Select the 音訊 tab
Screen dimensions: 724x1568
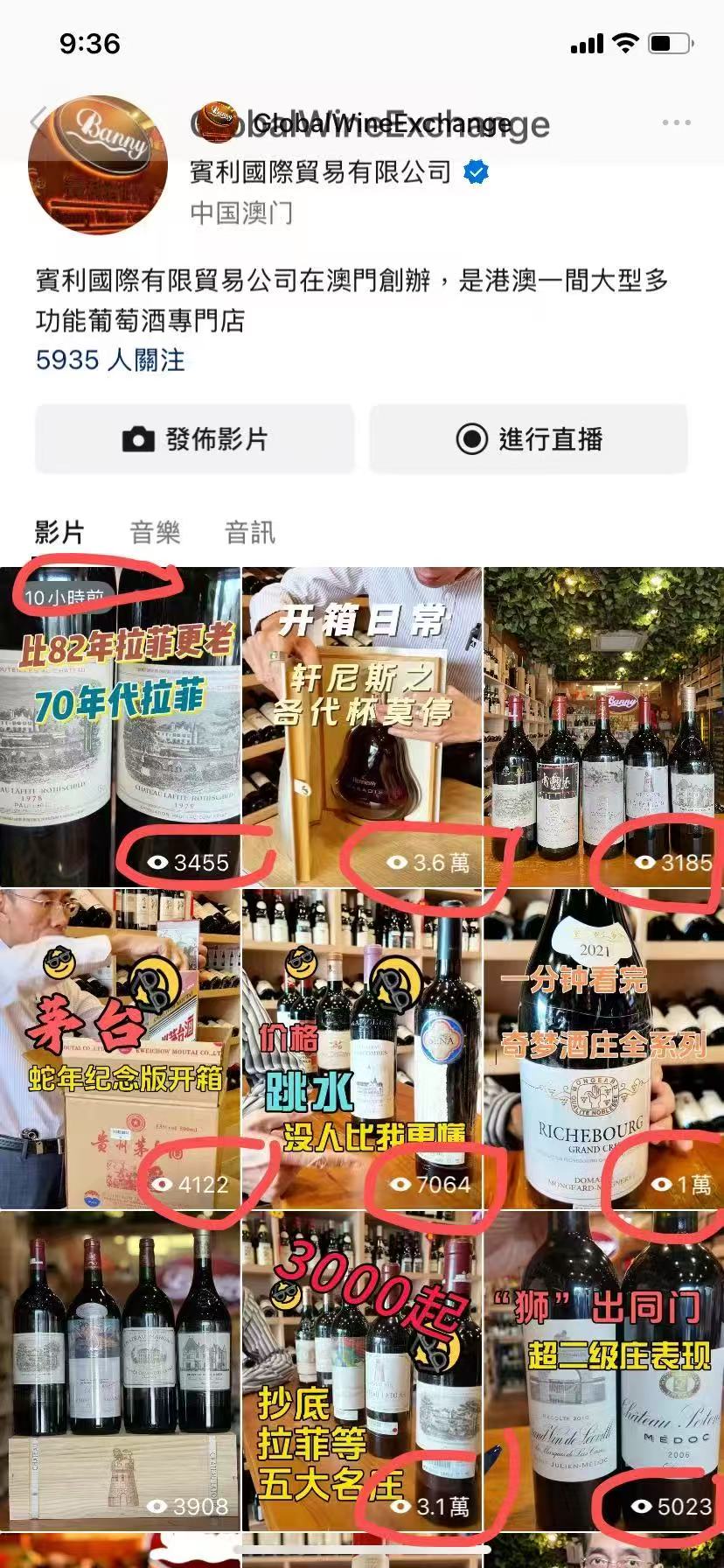point(250,532)
